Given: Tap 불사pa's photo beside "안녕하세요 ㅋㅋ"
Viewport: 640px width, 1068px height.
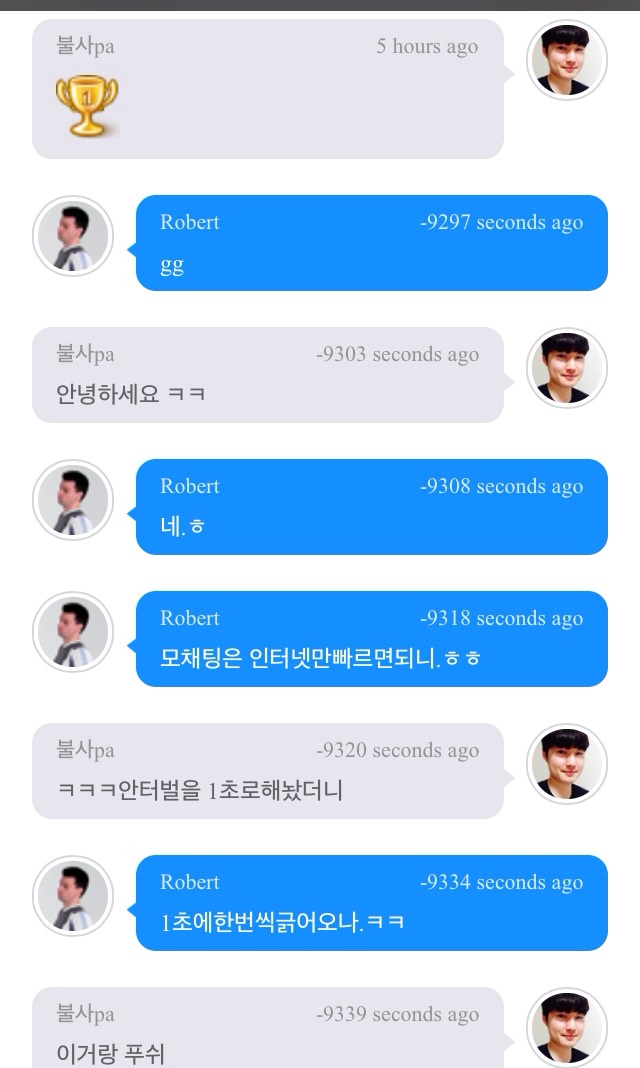Looking at the screenshot, I should click(567, 368).
